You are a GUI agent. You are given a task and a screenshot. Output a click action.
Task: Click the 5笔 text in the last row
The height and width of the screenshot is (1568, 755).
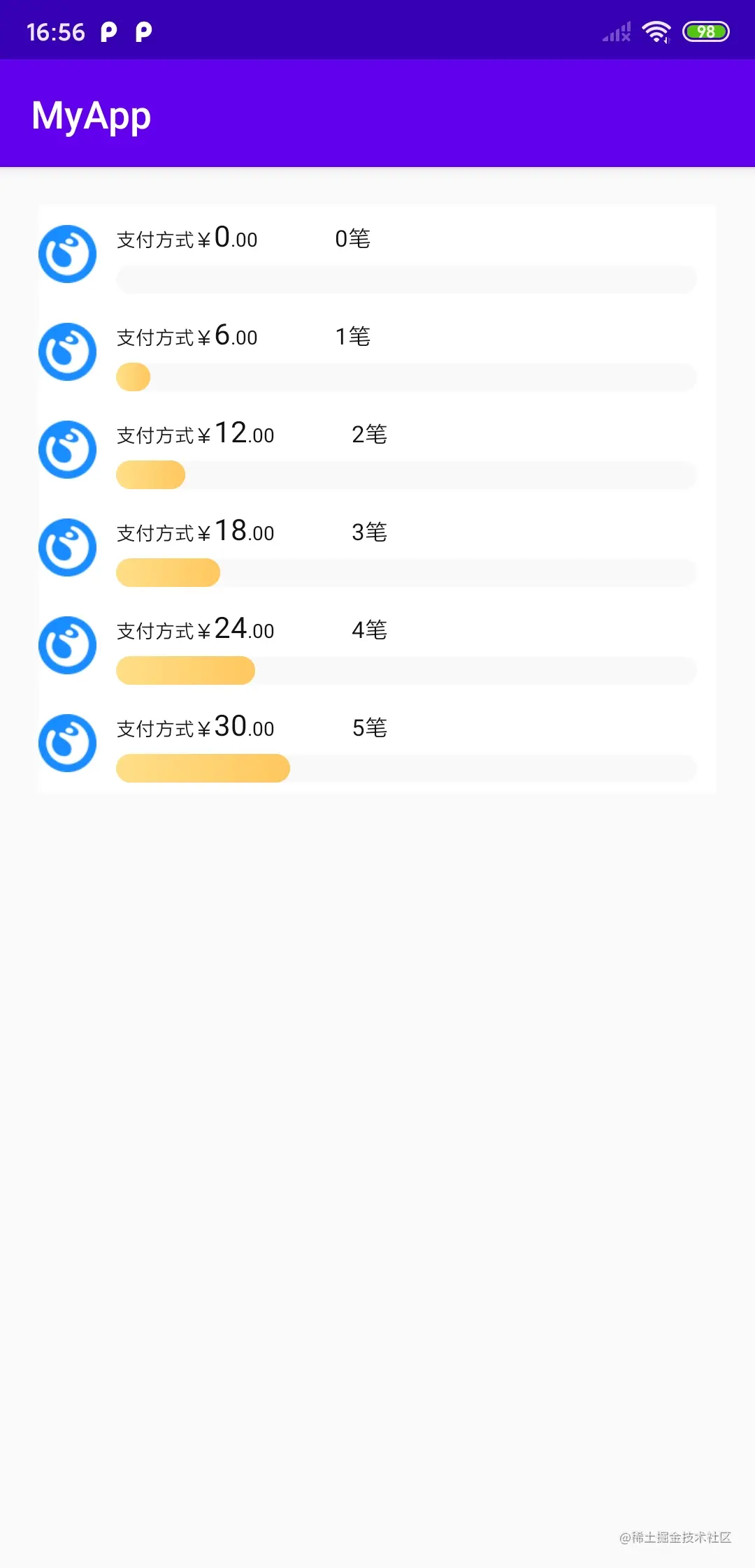[x=370, y=728]
